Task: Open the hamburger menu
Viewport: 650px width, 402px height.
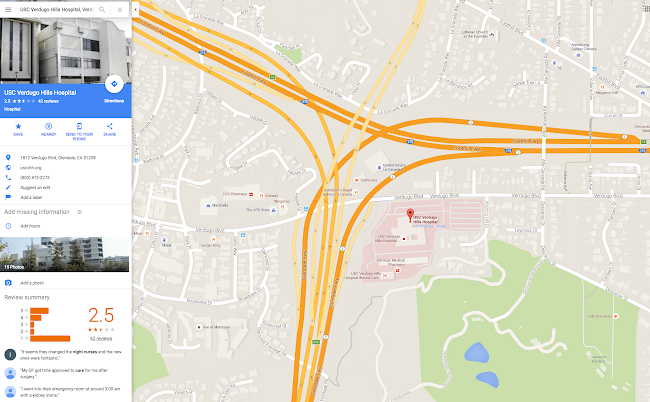Action: [8, 9]
